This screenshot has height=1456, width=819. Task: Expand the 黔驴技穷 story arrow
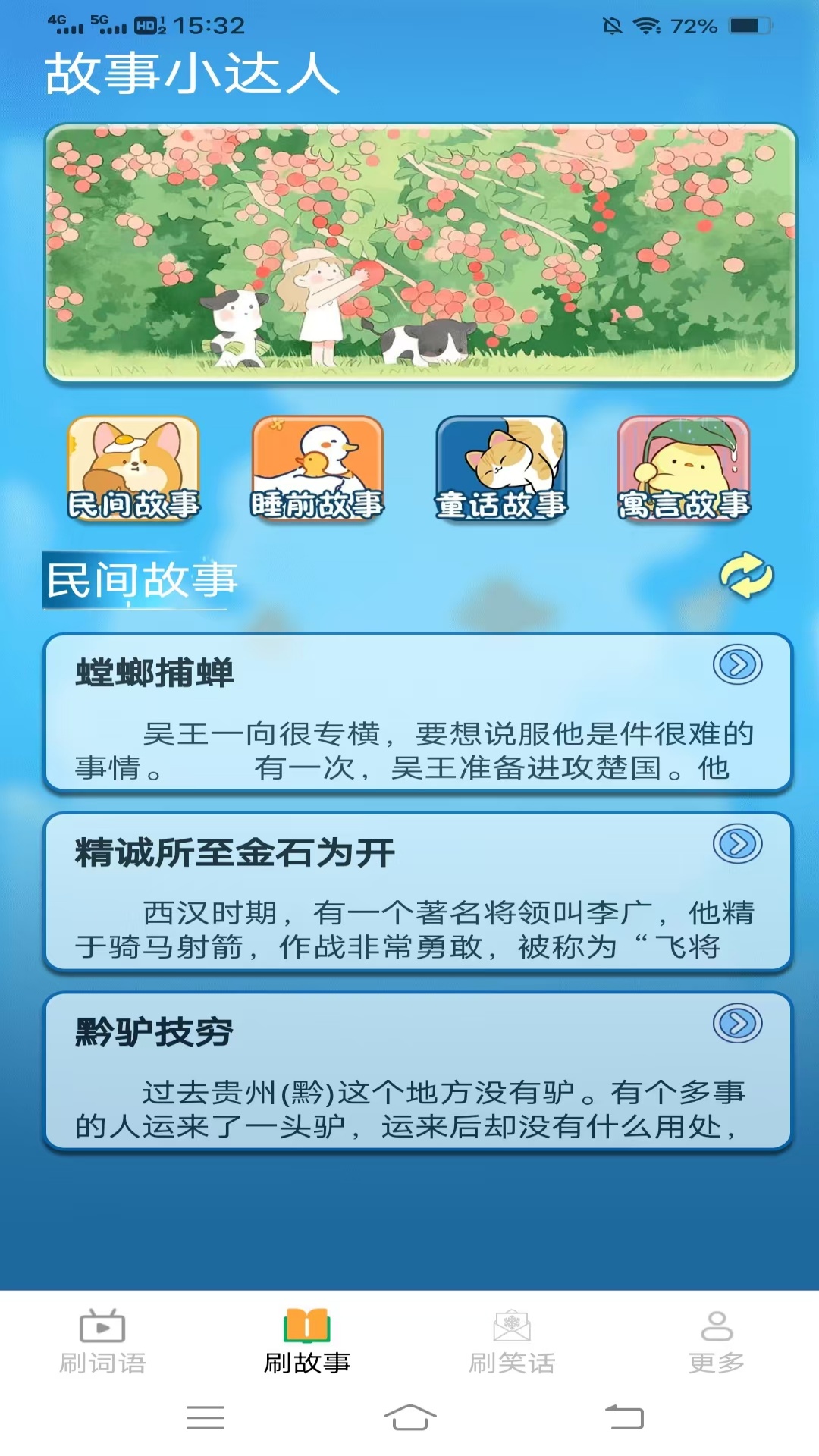coord(737,1022)
